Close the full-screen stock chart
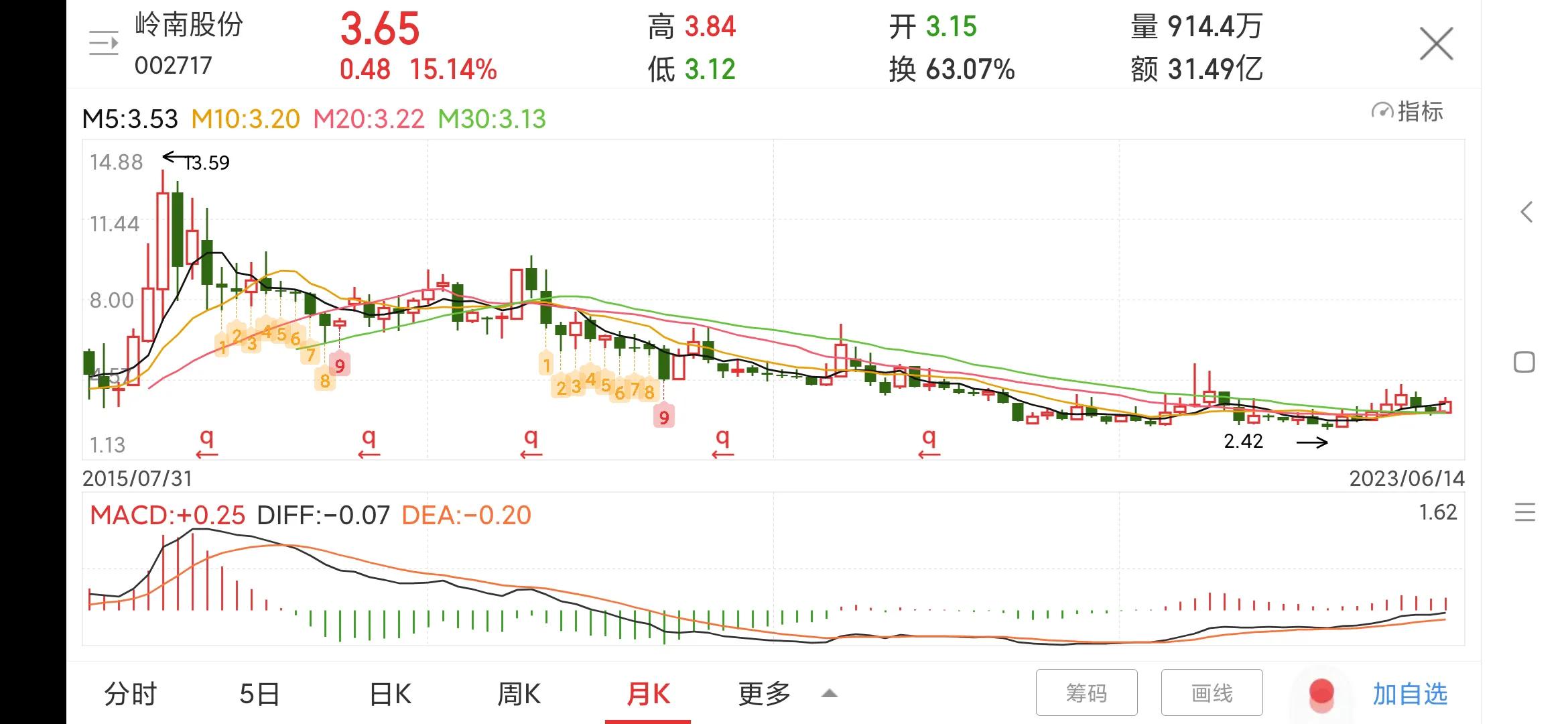The width and height of the screenshot is (1568, 724). coord(1436,44)
